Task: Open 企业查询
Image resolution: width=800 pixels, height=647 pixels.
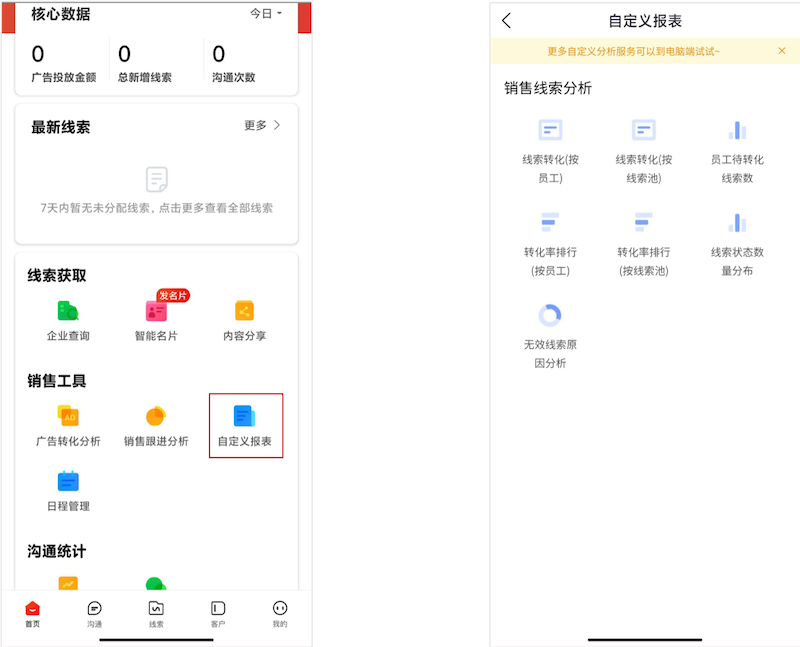Action: click(68, 320)
